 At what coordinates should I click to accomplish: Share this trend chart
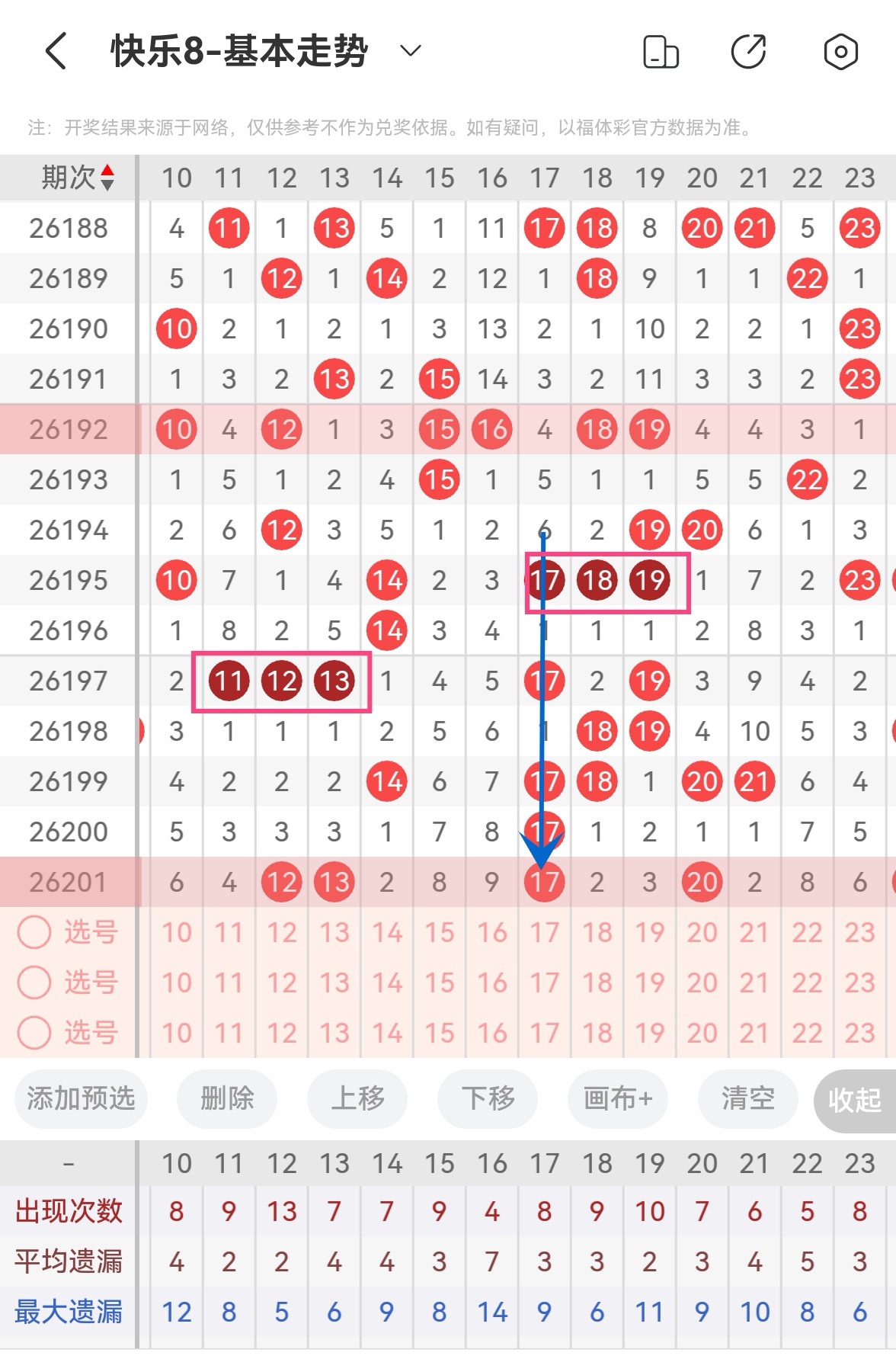tap(749, 52)
